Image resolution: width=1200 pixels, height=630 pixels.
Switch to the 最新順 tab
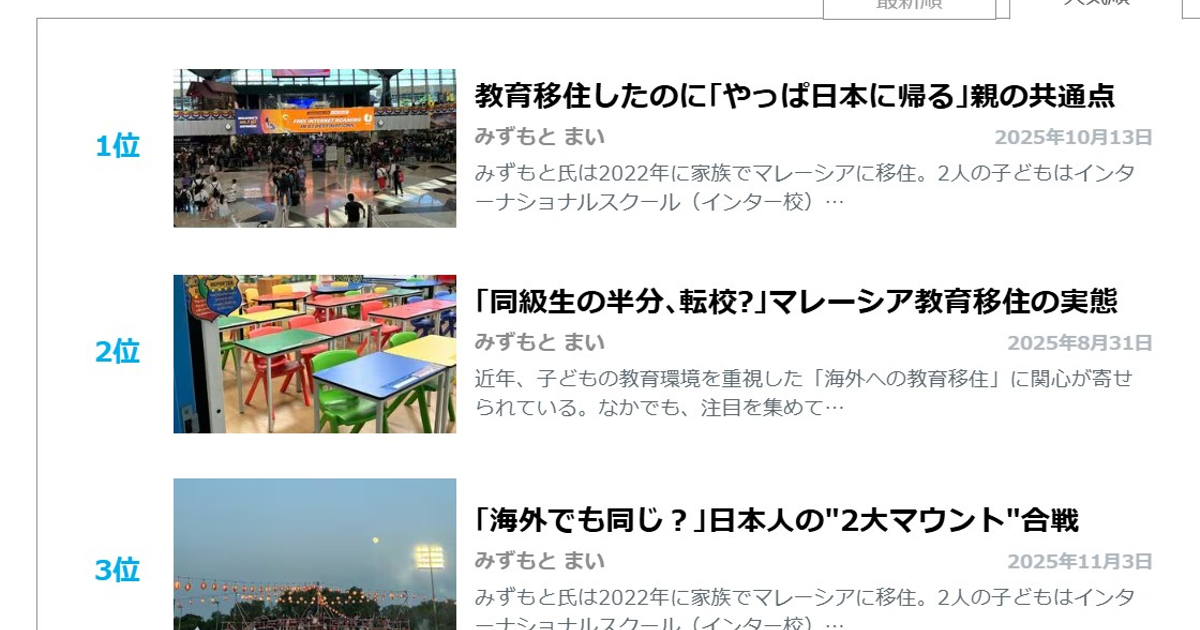coord(909,7)
